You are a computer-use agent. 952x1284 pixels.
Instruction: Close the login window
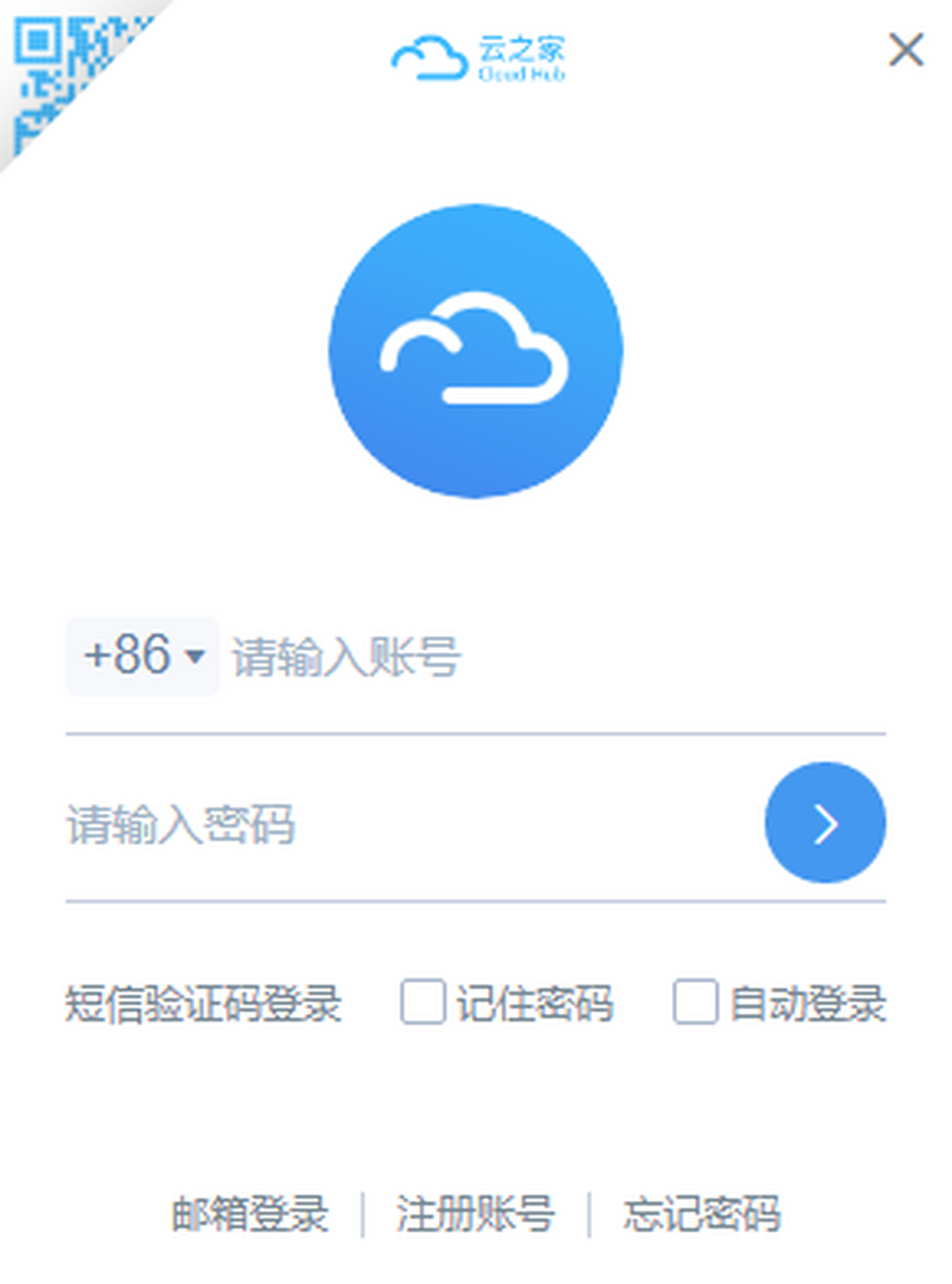point(905,51)
